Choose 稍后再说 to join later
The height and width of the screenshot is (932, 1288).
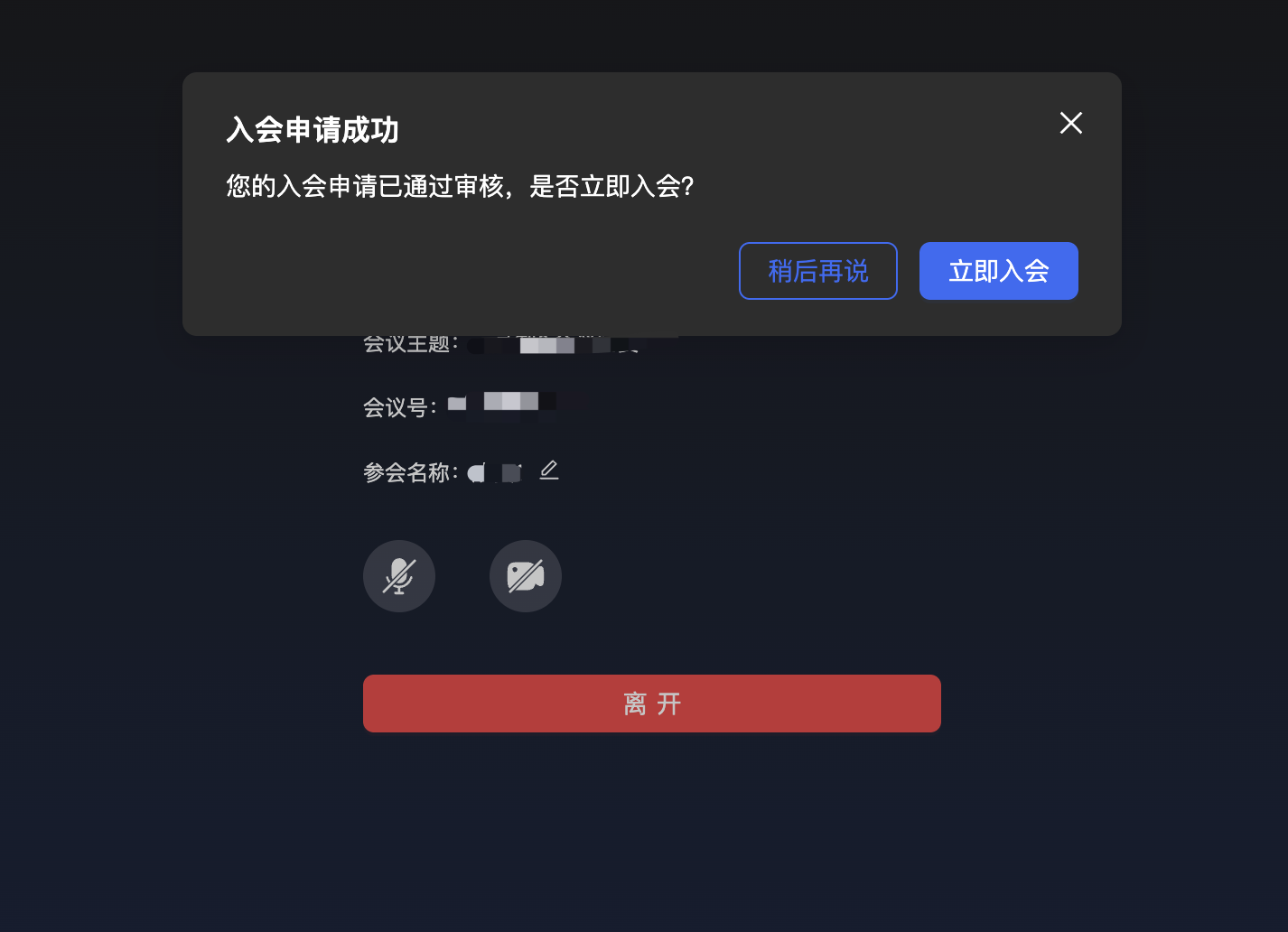pos(817,271)
